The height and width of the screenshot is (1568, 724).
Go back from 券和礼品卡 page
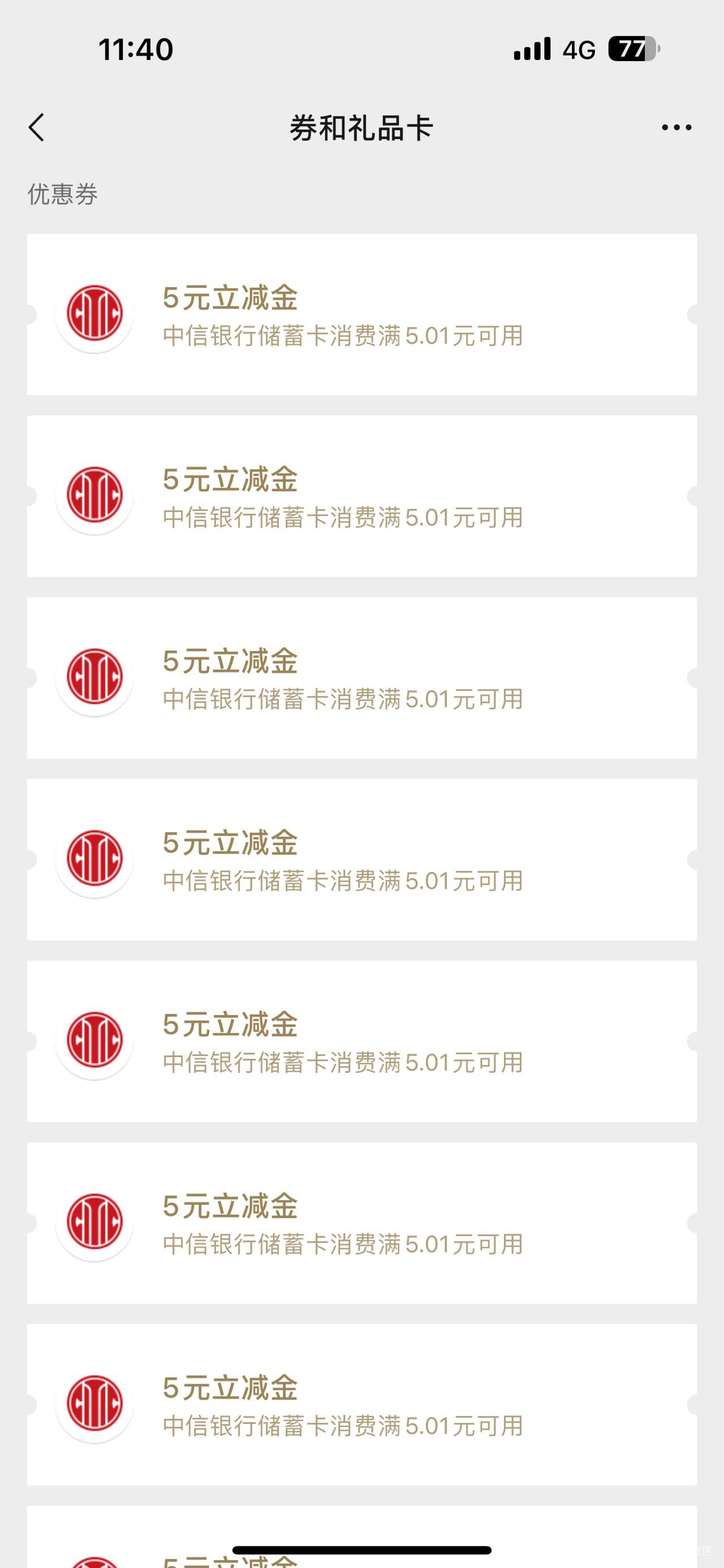pos(37,127)
